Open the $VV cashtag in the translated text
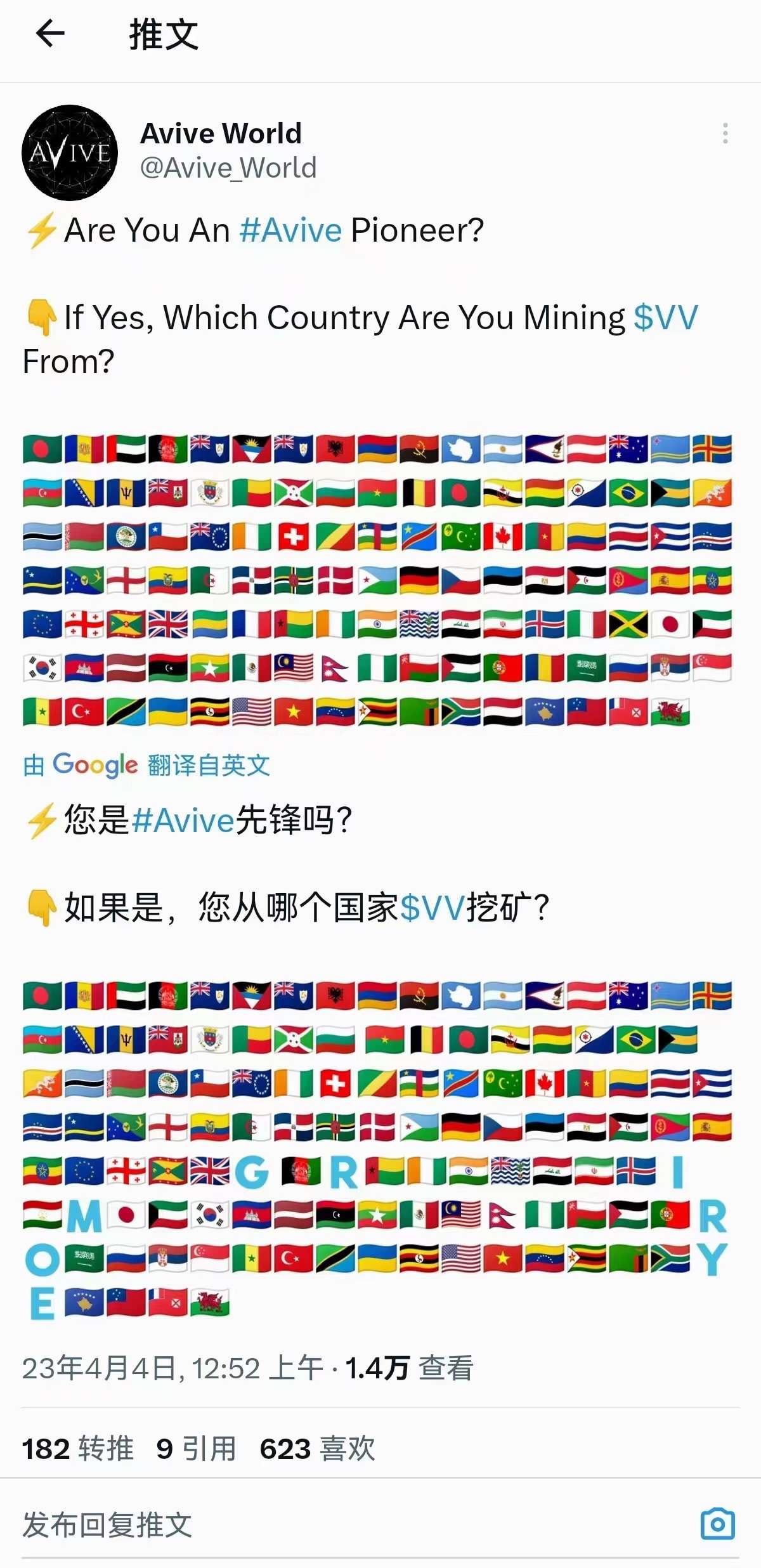 pos(433,907)
